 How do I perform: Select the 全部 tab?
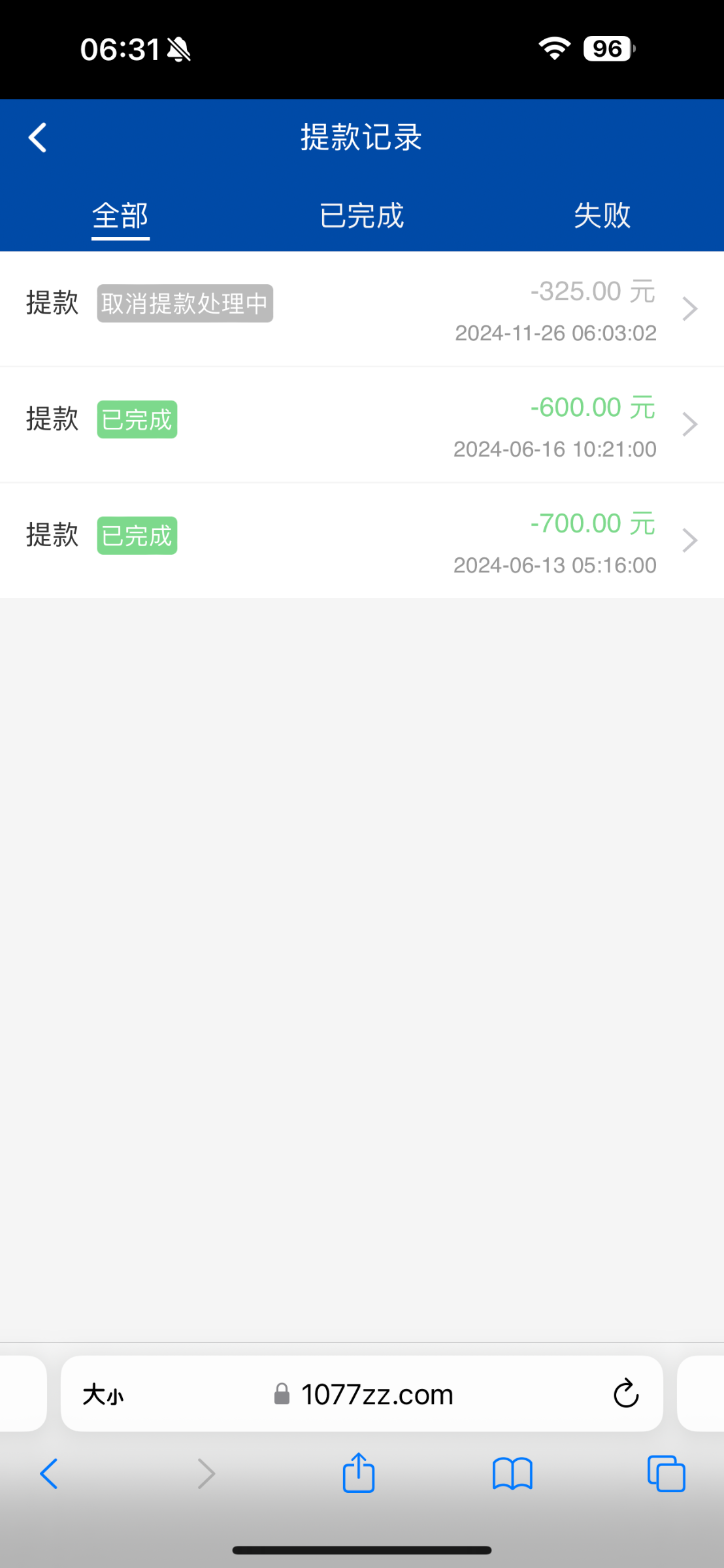120,216
